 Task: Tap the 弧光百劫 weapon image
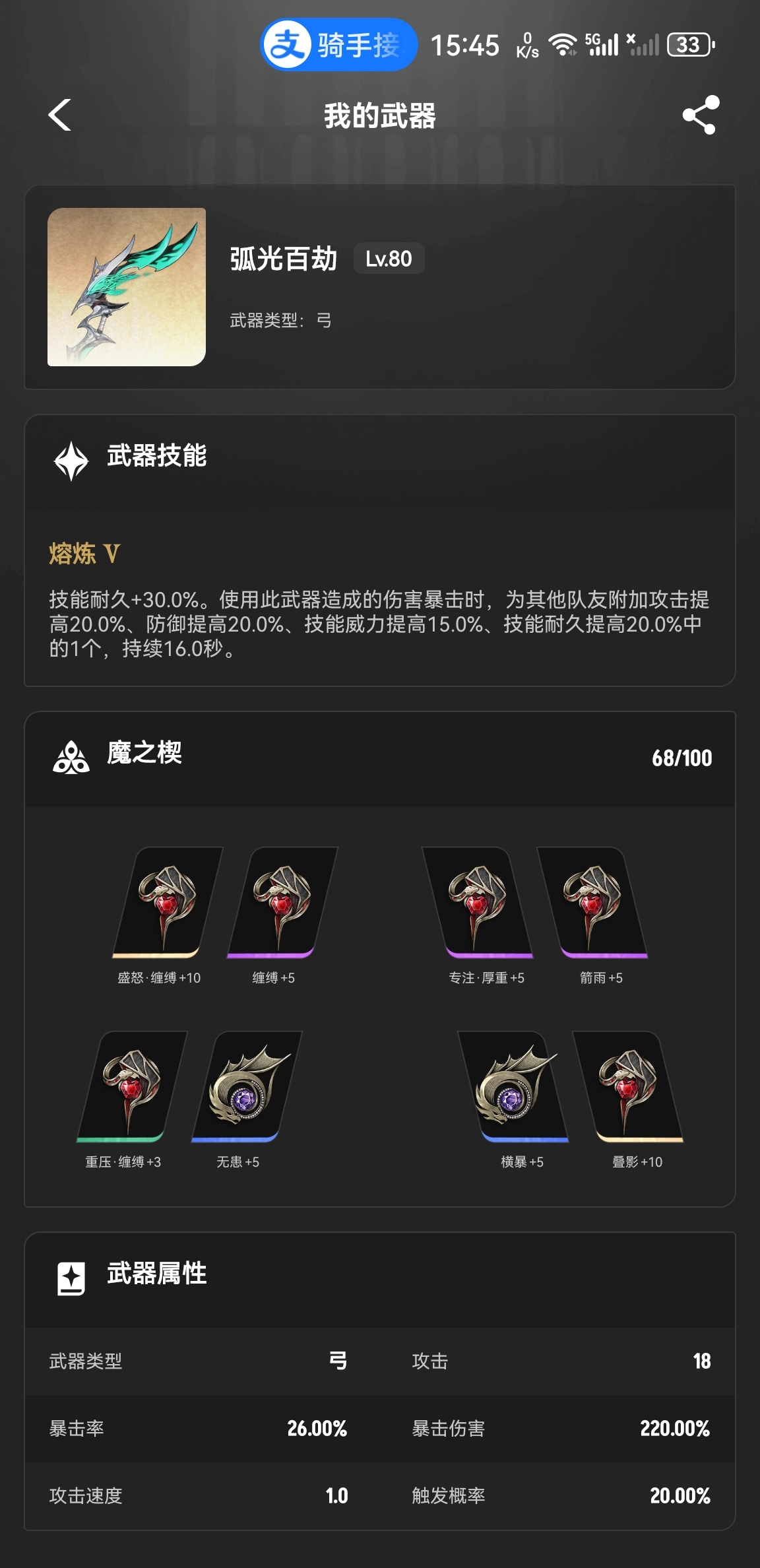(x=127, y=287)
